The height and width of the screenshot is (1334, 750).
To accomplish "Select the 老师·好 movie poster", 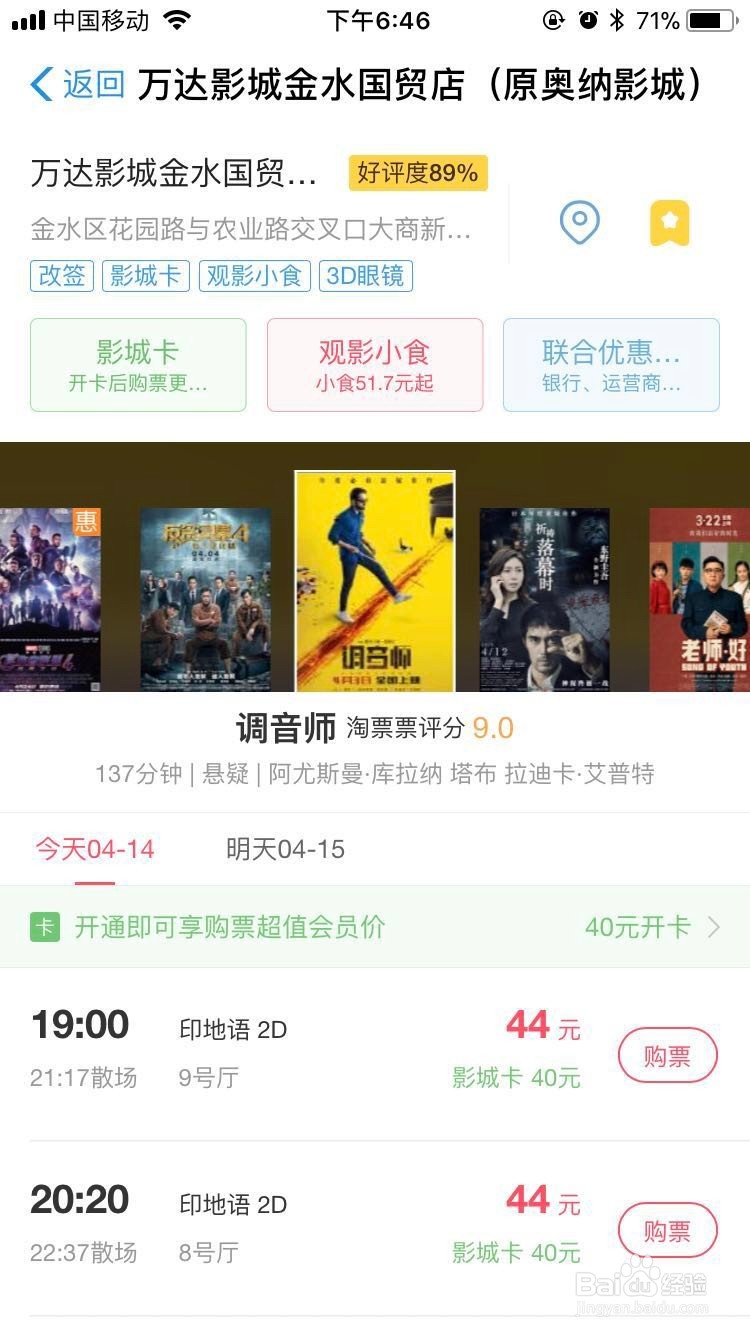I will 700,598.
